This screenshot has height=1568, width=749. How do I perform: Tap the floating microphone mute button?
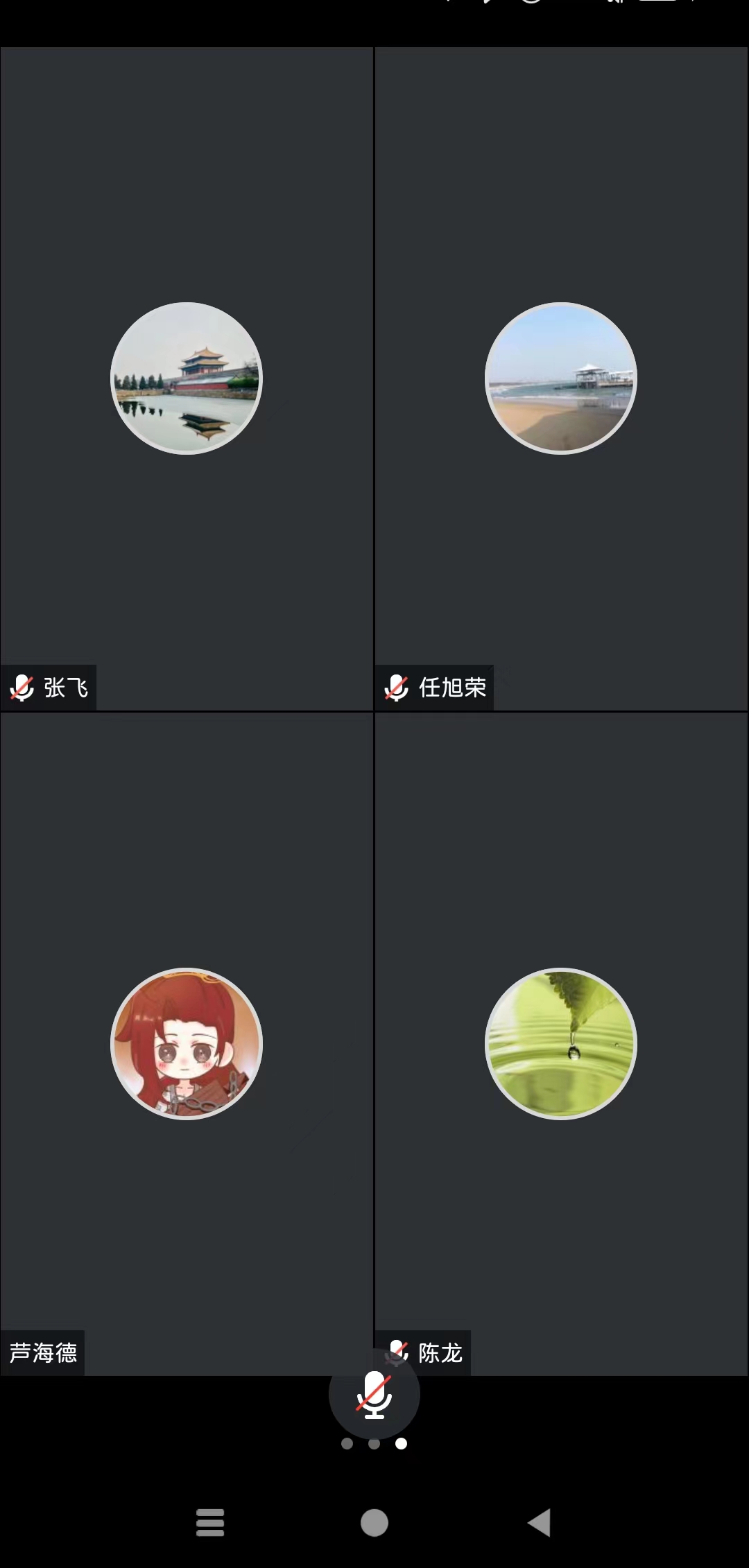pos(374,1394)
